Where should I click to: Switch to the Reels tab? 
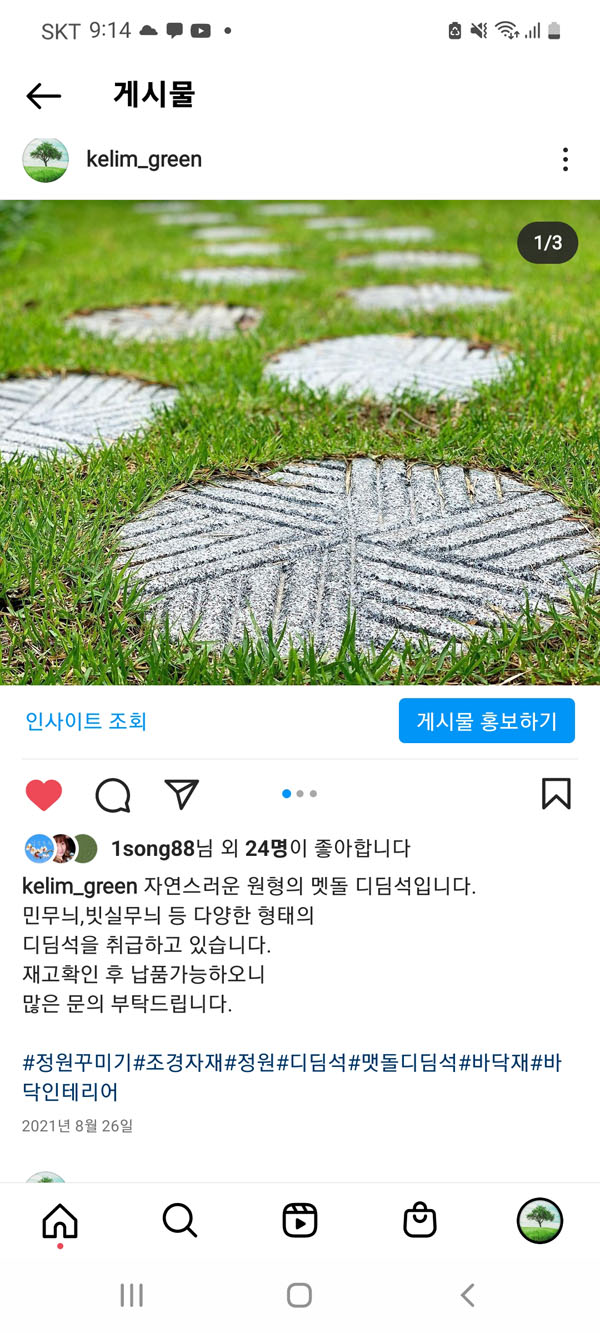click(300, 1220)
